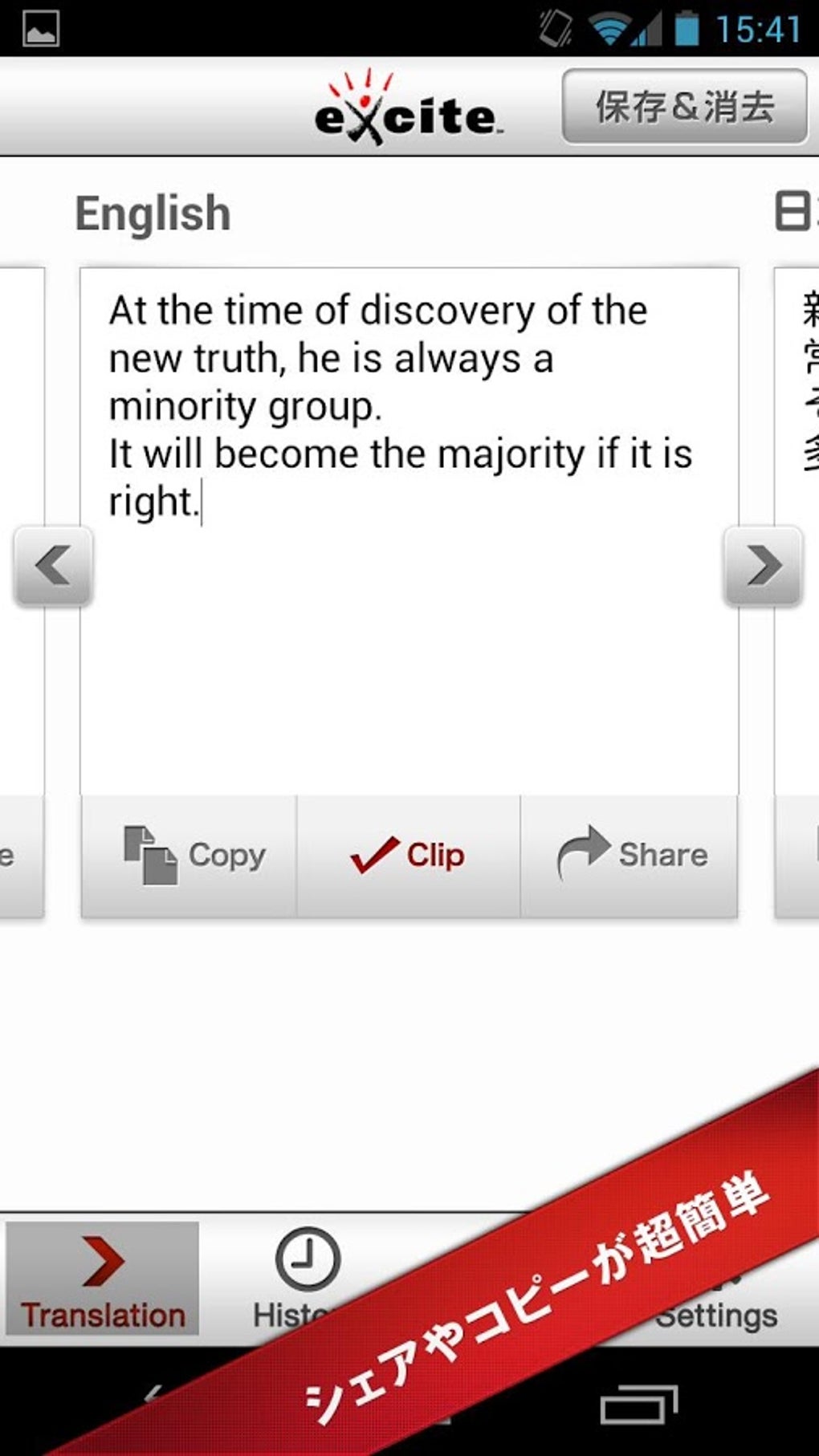Tap the 保存&消去 save and clear button
This screenshot has width=819, height=1456.
(x=684, y=107)
